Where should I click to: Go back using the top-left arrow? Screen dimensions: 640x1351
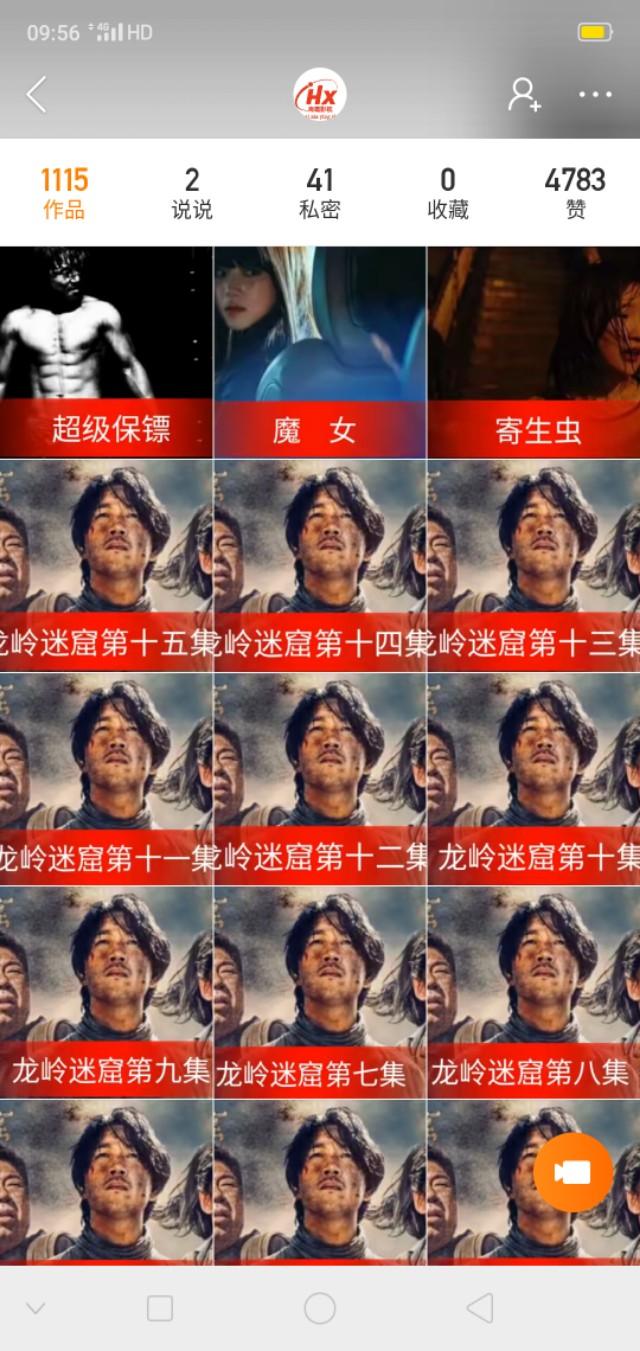click(36, 95)
